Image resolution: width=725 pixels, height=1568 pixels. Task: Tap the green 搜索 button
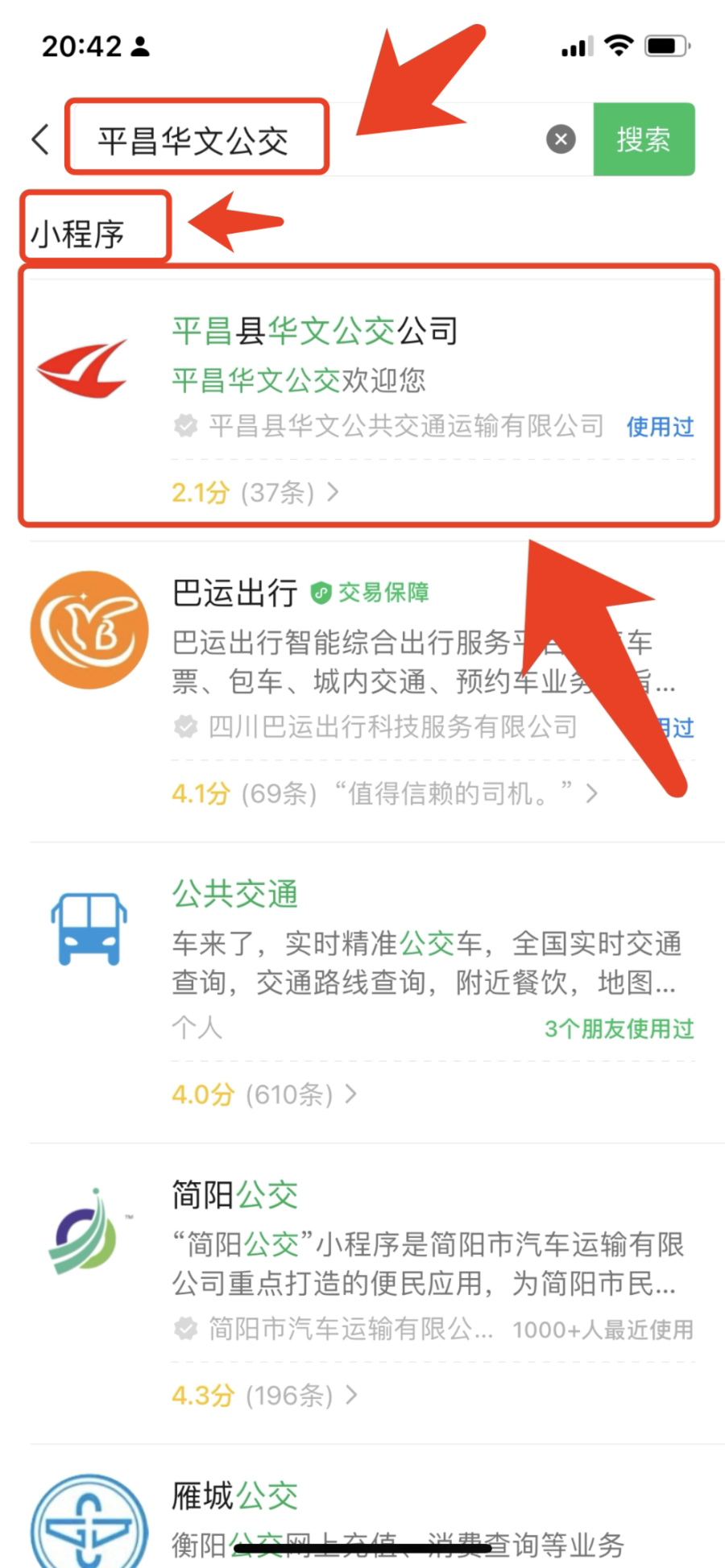tap(643, 139)
